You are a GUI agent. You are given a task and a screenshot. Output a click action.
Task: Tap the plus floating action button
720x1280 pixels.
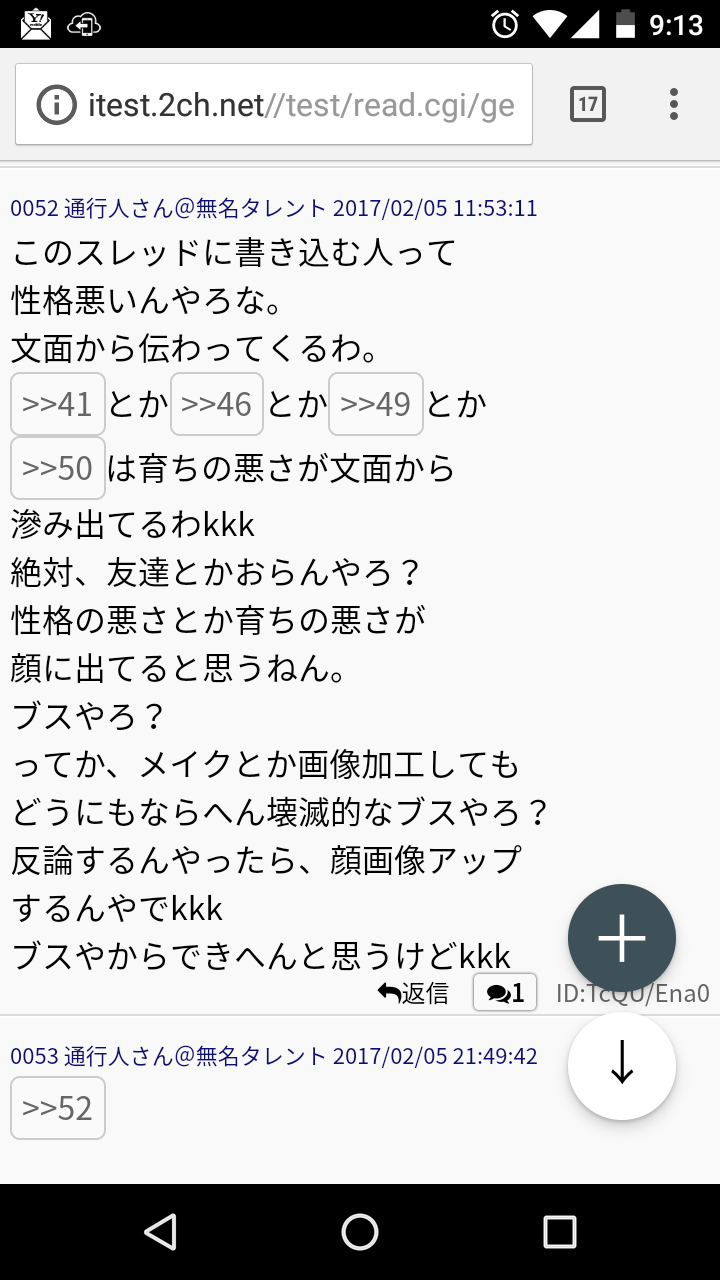coord(622,938)
